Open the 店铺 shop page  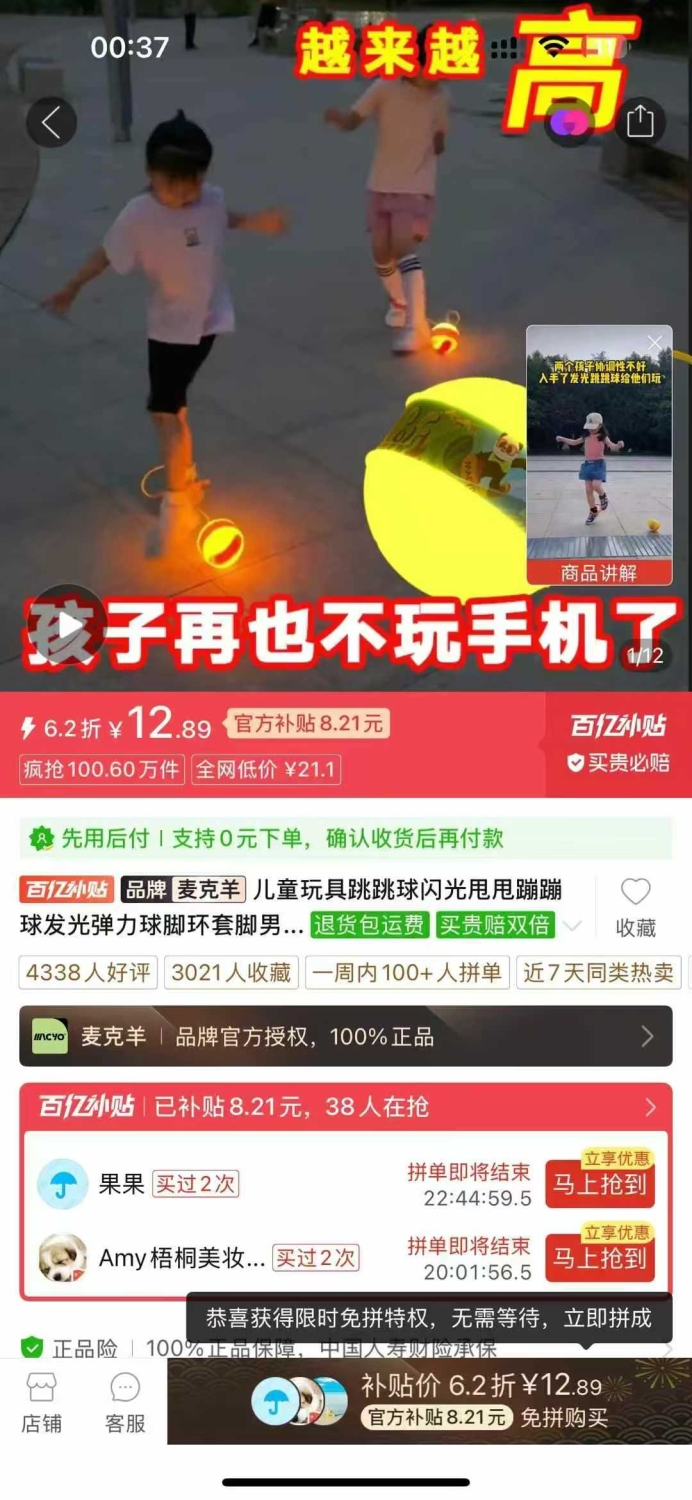tap(42, 1402)
